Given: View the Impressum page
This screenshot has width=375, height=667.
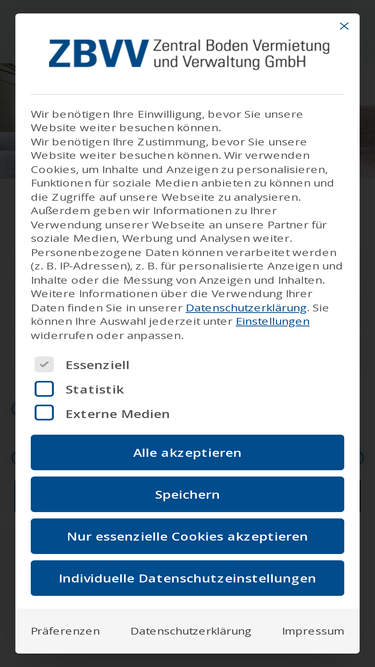Looking at the screenshot, I should 313,631.
